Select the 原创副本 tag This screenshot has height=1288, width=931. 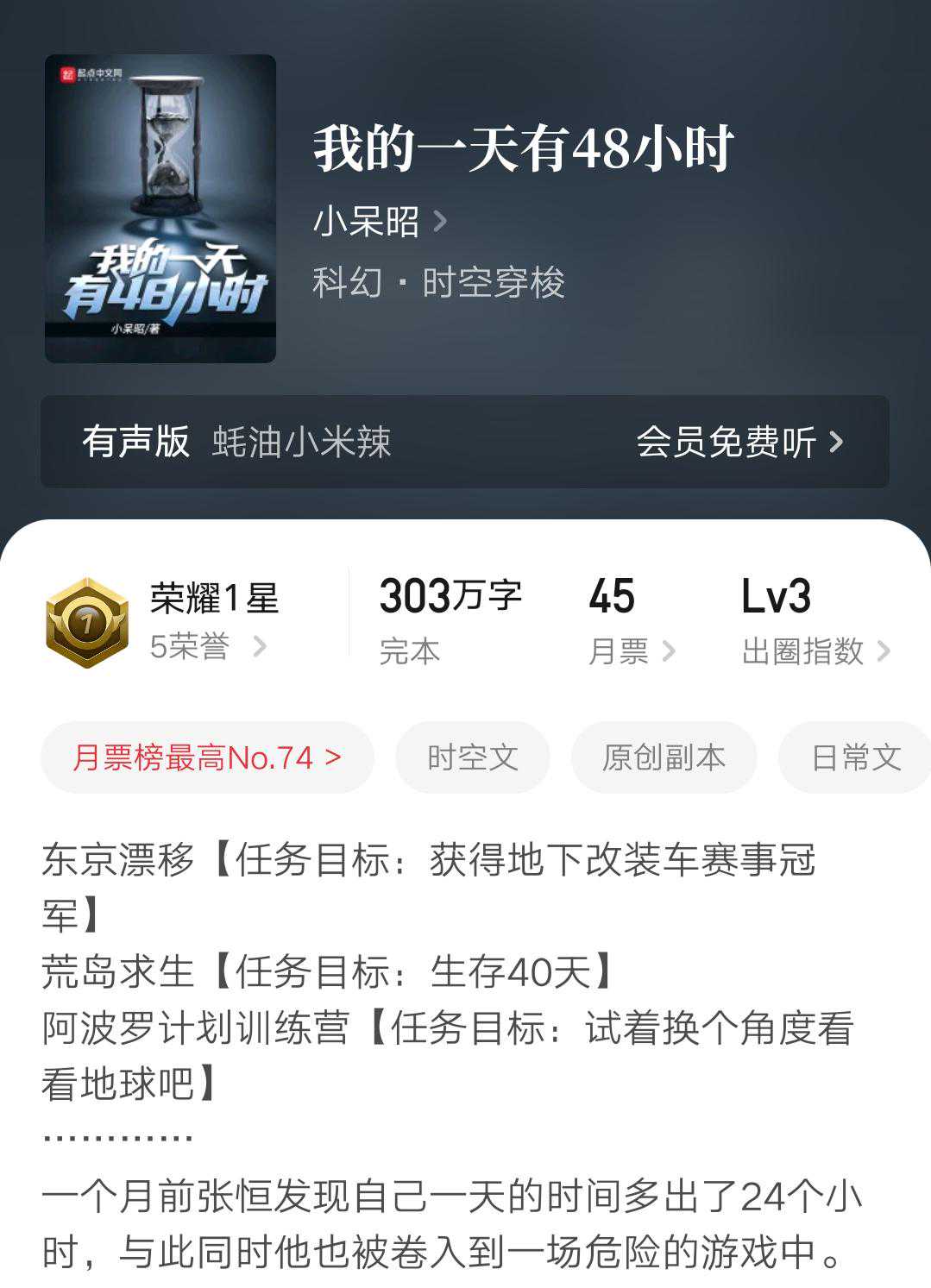click(x=663, y=757)
